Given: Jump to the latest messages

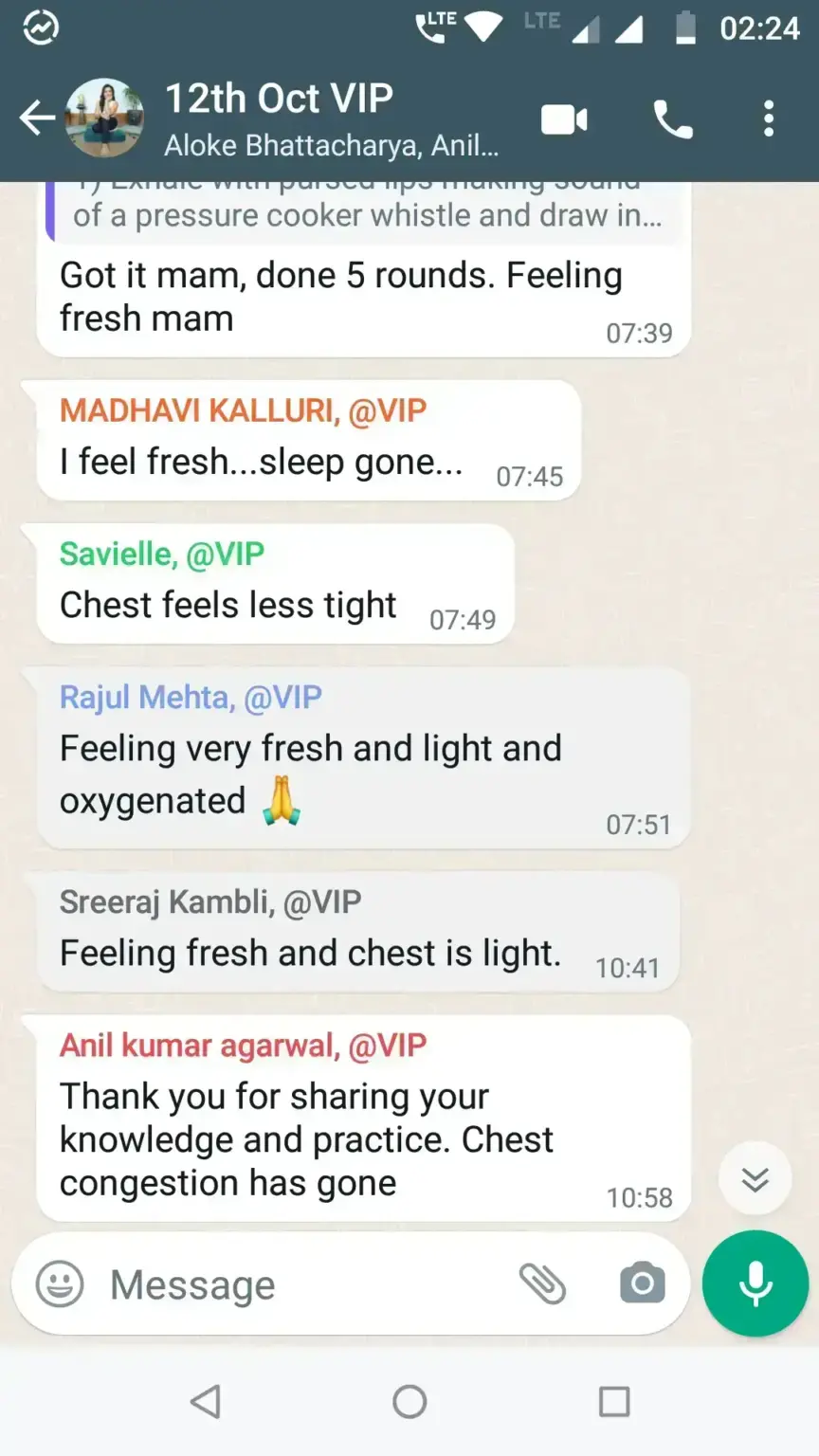Looking at the screenshot, I should [755, 1178].
